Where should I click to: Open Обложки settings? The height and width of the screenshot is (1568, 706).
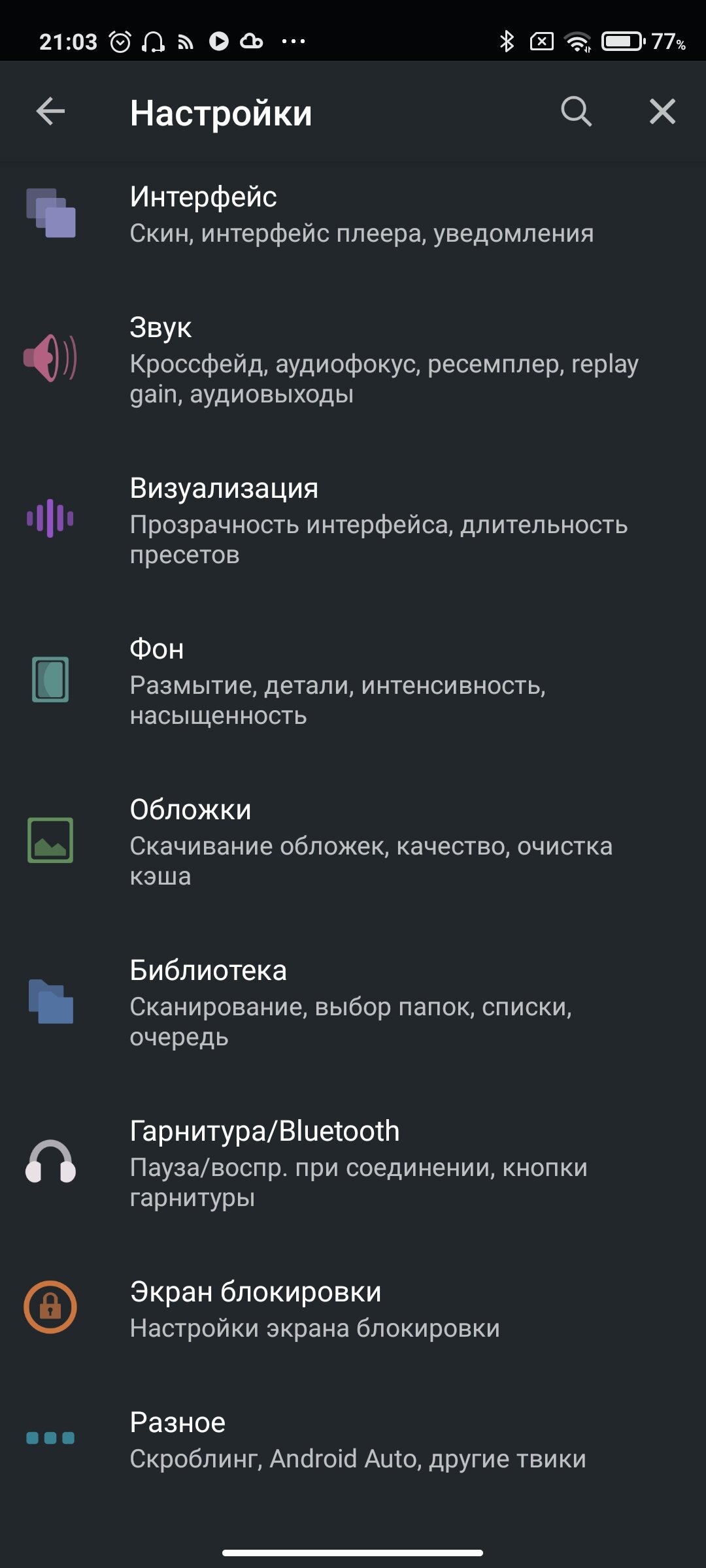(353, 841)
